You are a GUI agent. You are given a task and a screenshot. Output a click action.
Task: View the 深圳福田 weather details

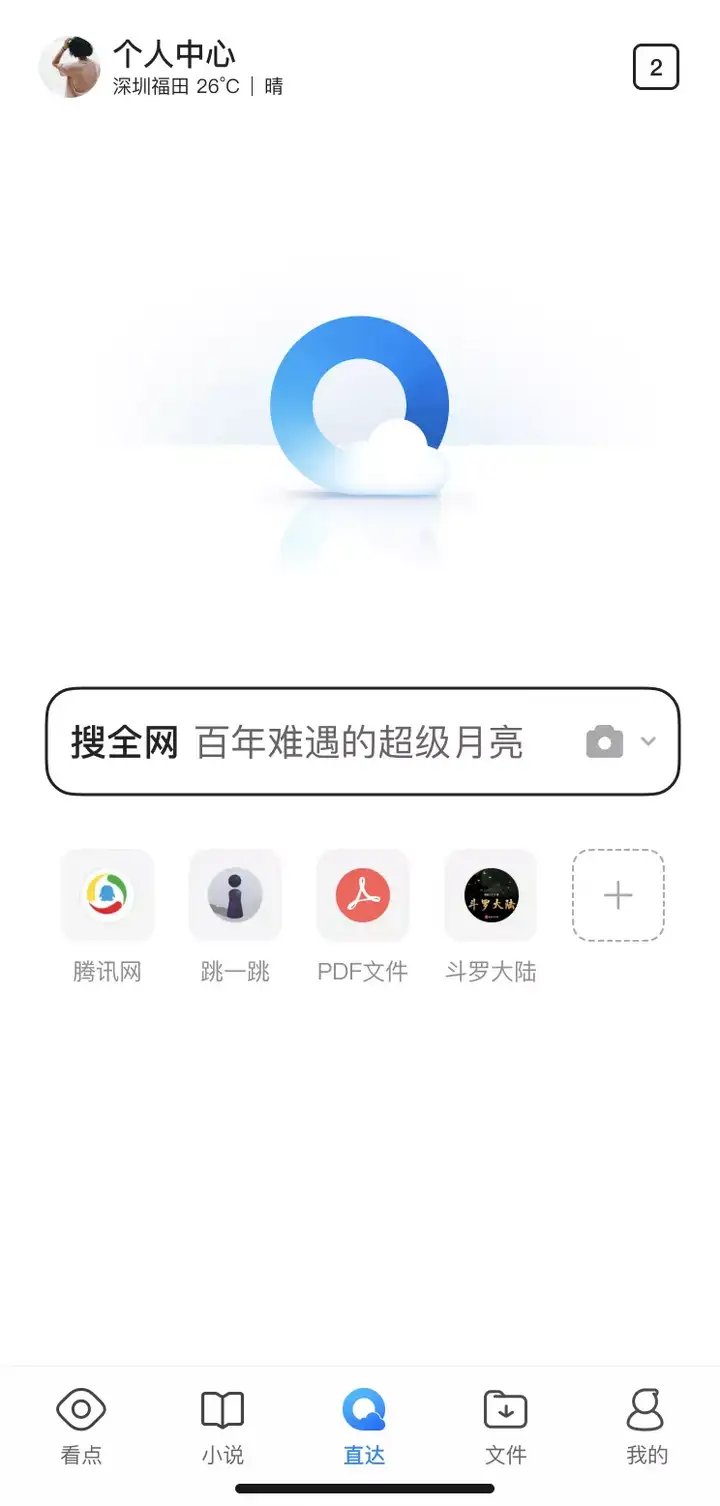[x=197, y=87]
